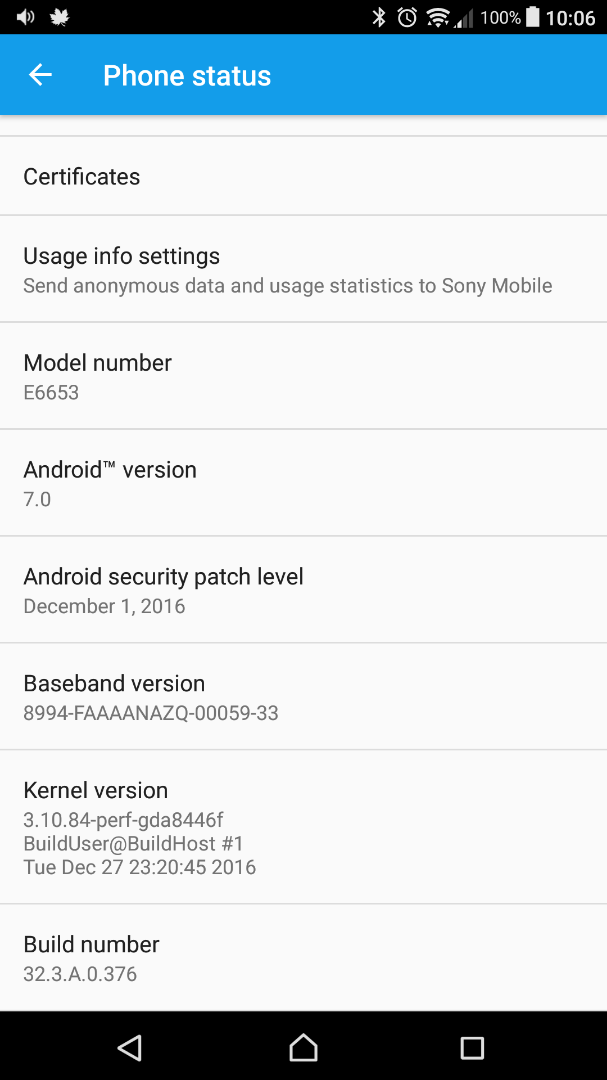Tap the Build number row
The width and height of the screenshot is (607, 1080).
tap(303, 957)
